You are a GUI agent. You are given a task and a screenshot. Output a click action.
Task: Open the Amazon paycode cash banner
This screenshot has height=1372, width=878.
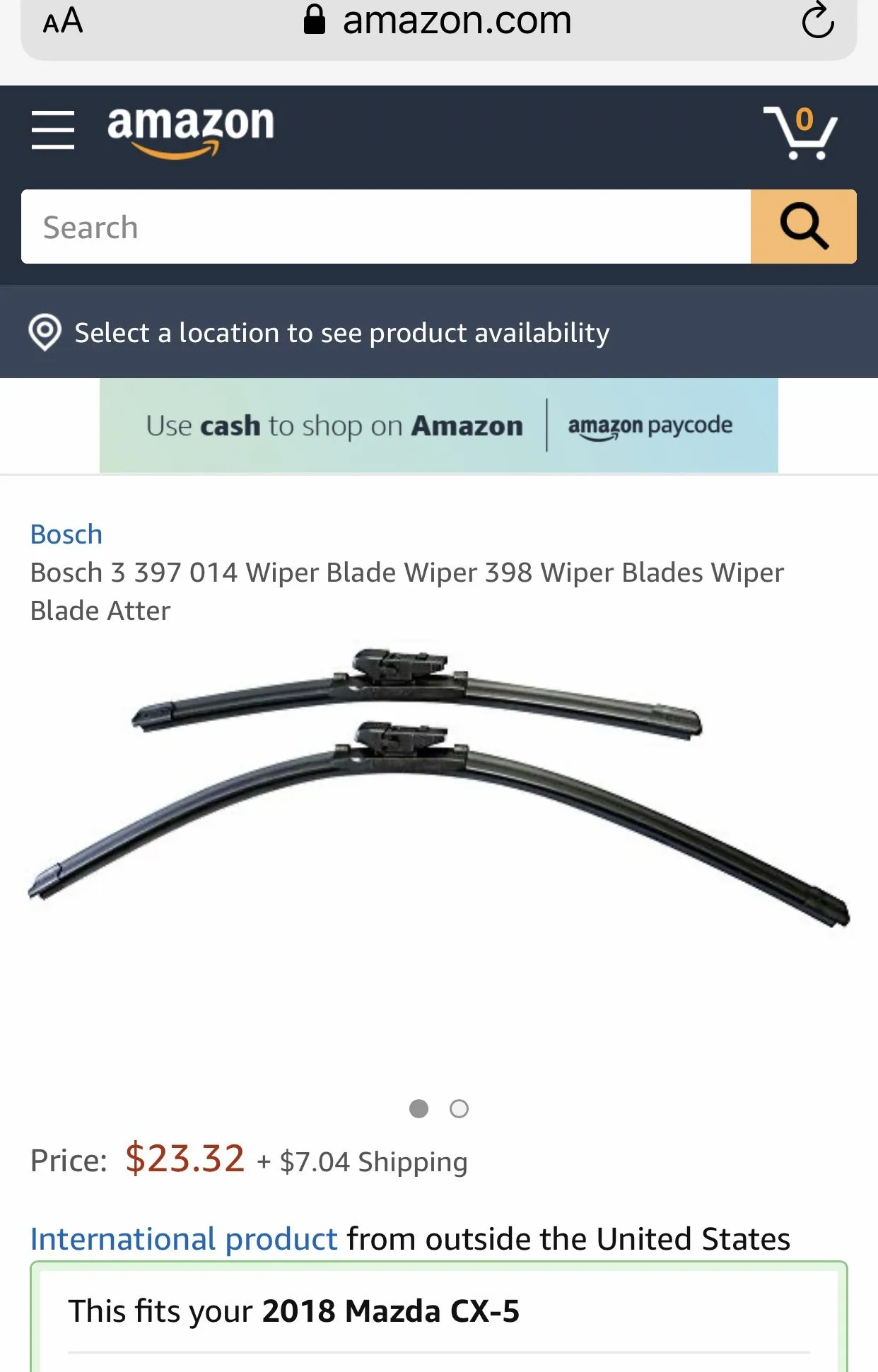[x=438, y=426]
